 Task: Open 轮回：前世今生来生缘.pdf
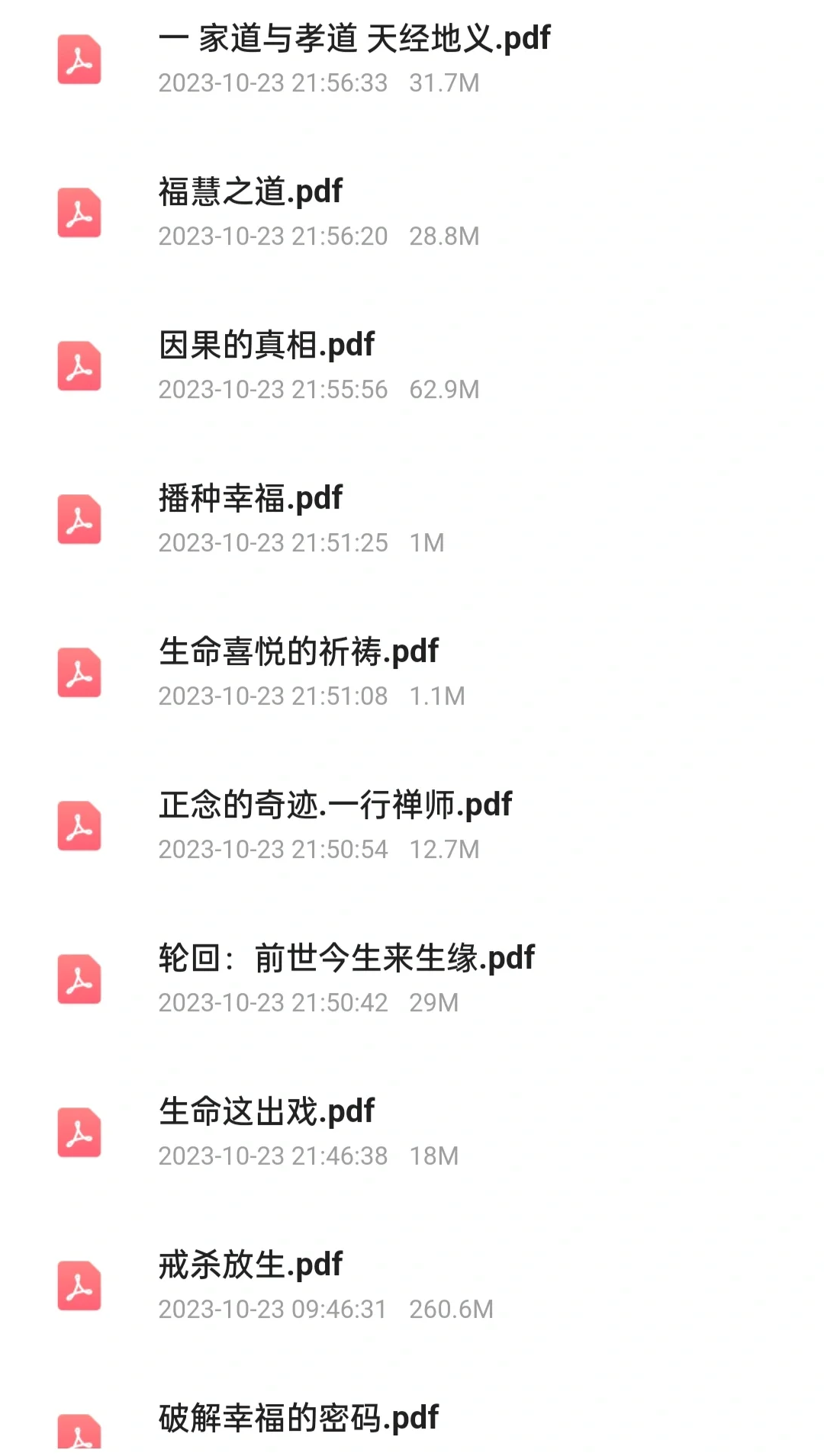point(412,979)
